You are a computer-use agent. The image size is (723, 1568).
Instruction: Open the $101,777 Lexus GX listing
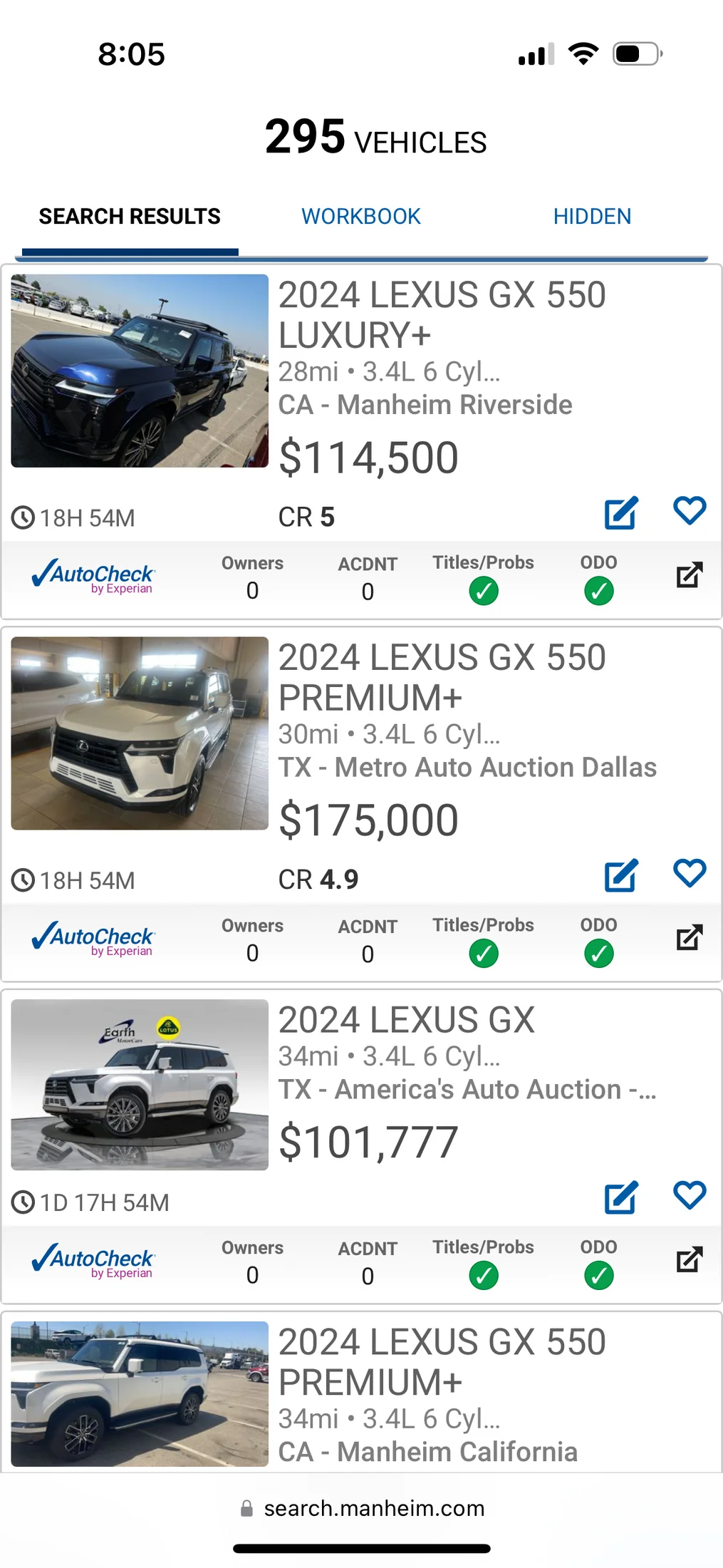pyautogui.click(x=406, y=1020)
